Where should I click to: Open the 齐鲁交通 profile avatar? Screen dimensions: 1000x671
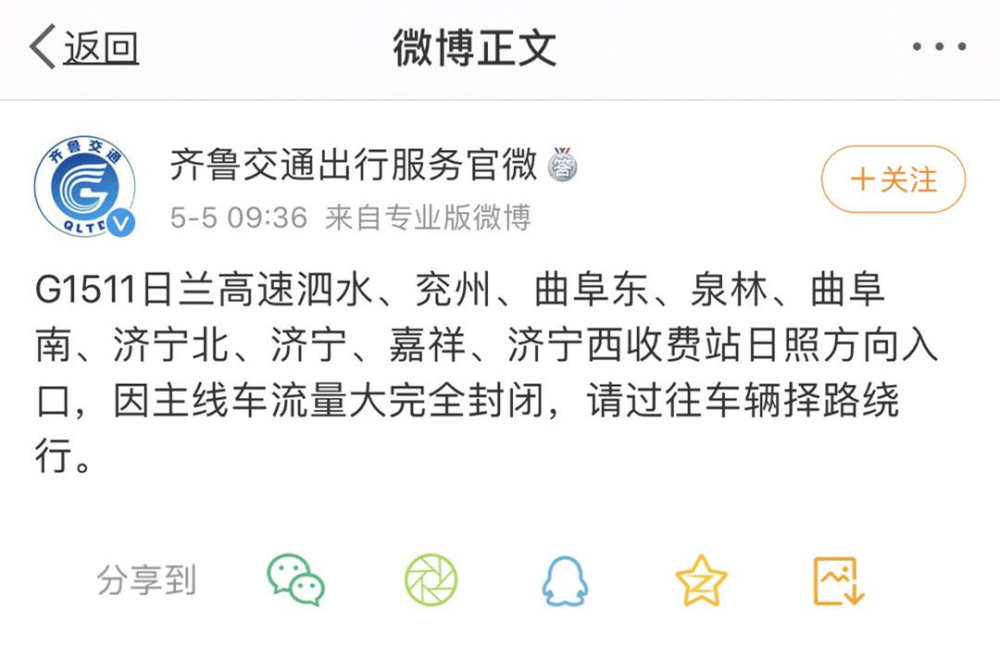85,186
